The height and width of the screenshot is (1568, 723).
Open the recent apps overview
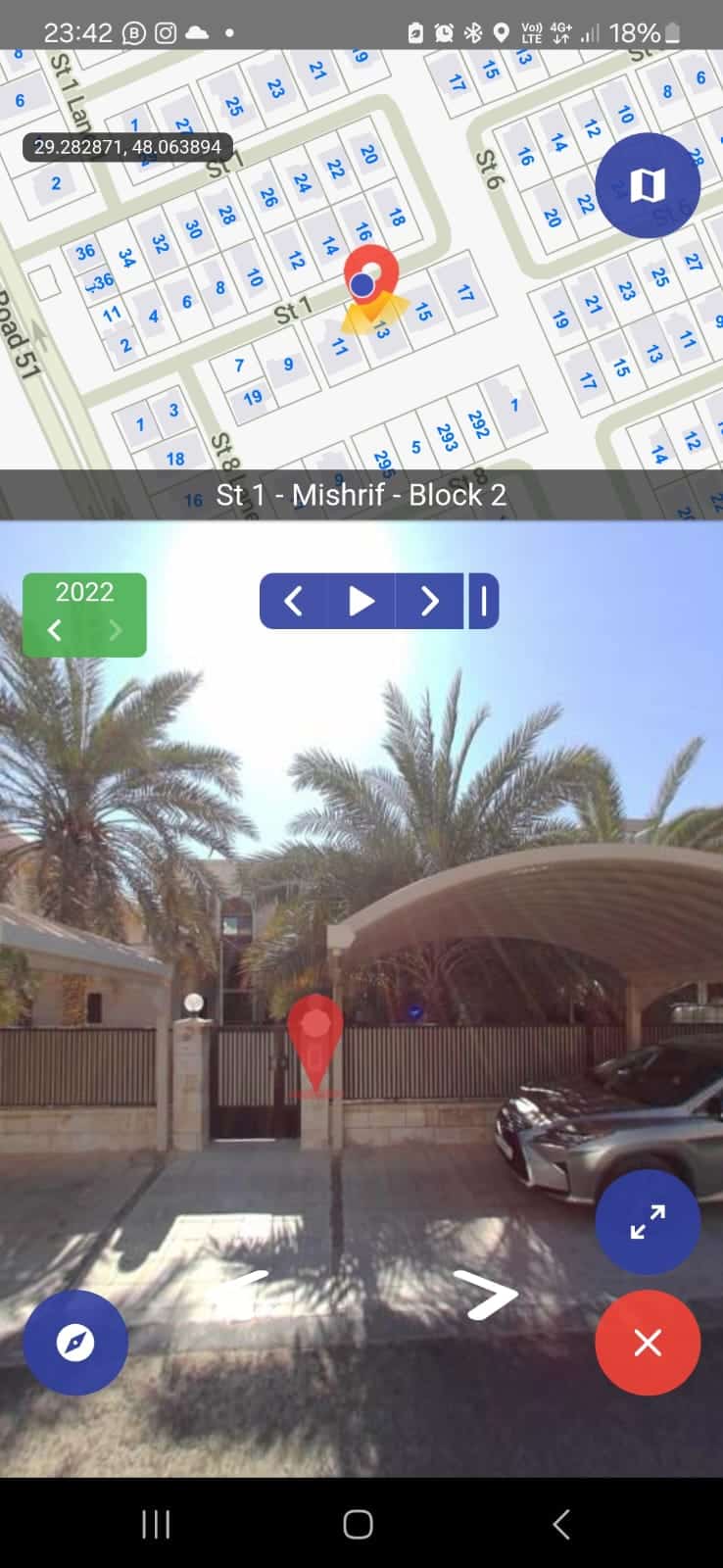(x=156, y=1524)
